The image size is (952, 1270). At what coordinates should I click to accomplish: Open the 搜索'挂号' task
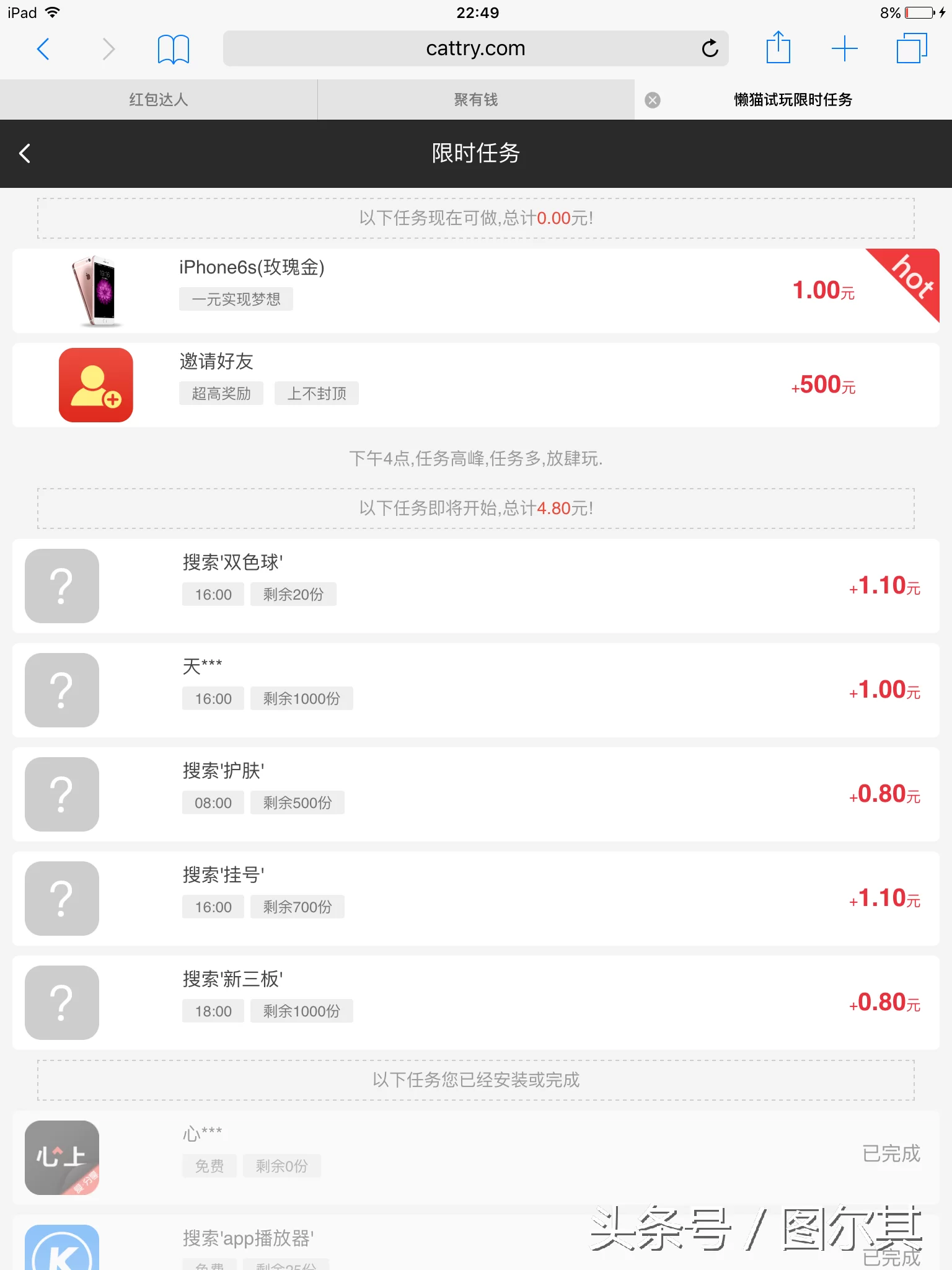tap(475, 898)
